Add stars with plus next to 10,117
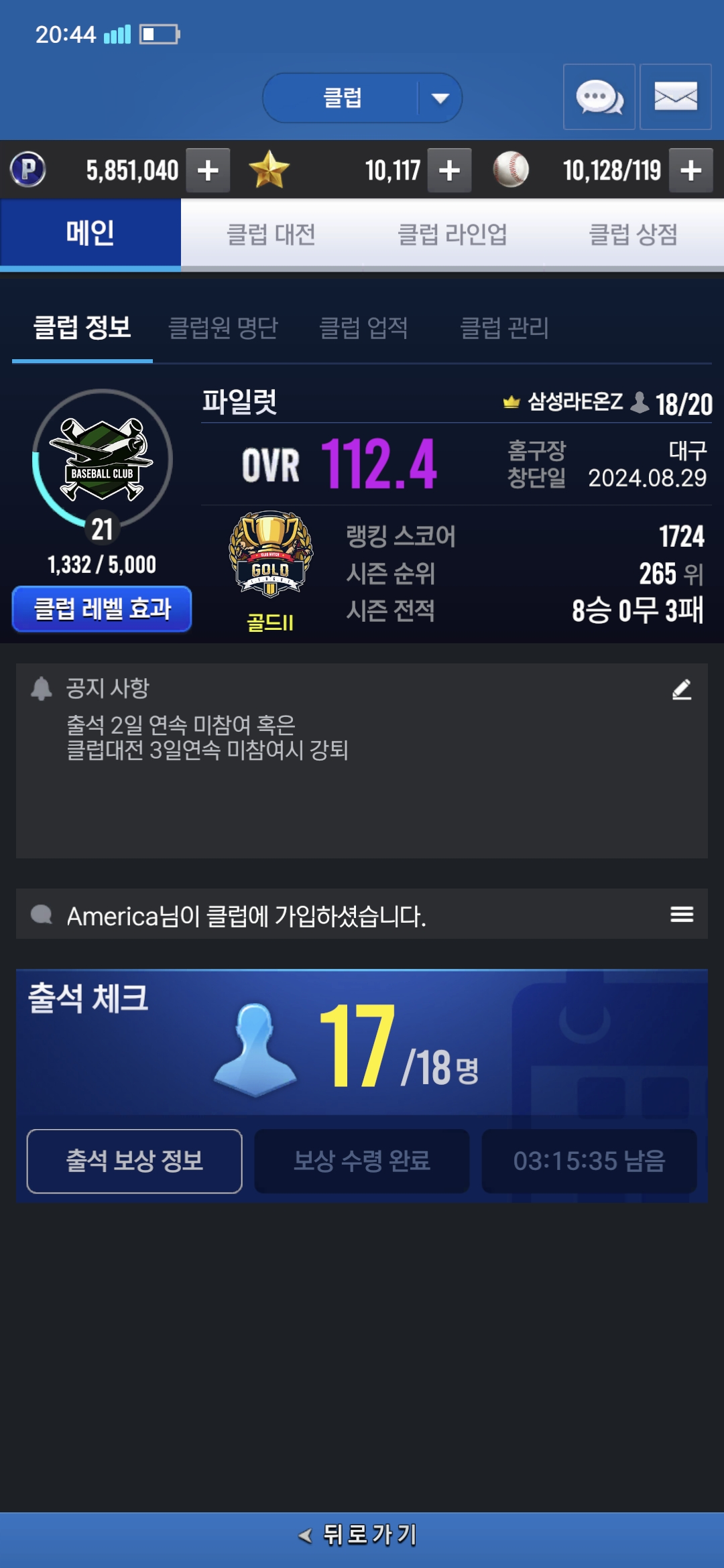 (x=449, y=171)
